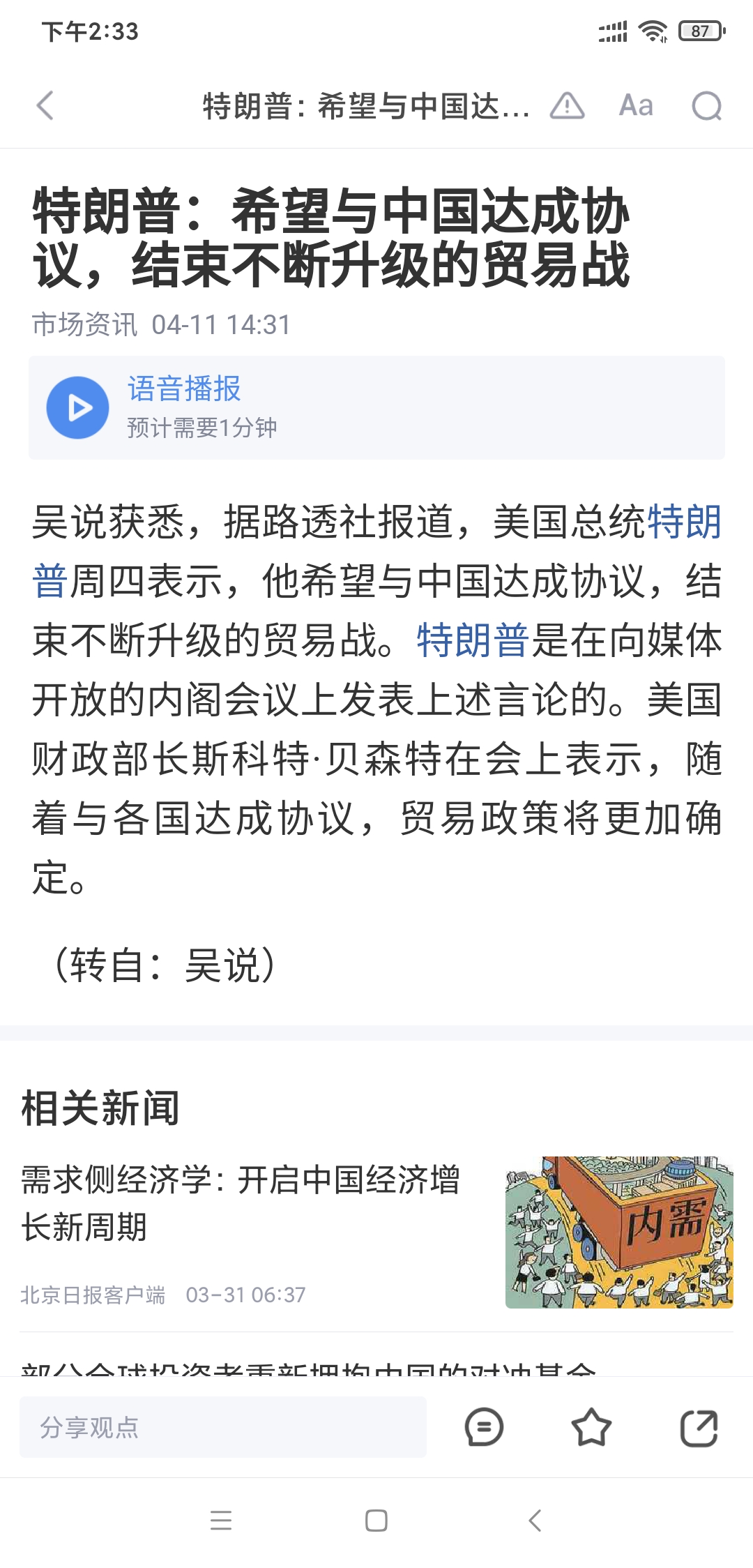The width and height of the screenshot is (753, 1568).
Task: Favorite this article with the star icon
Action: 591,1427
